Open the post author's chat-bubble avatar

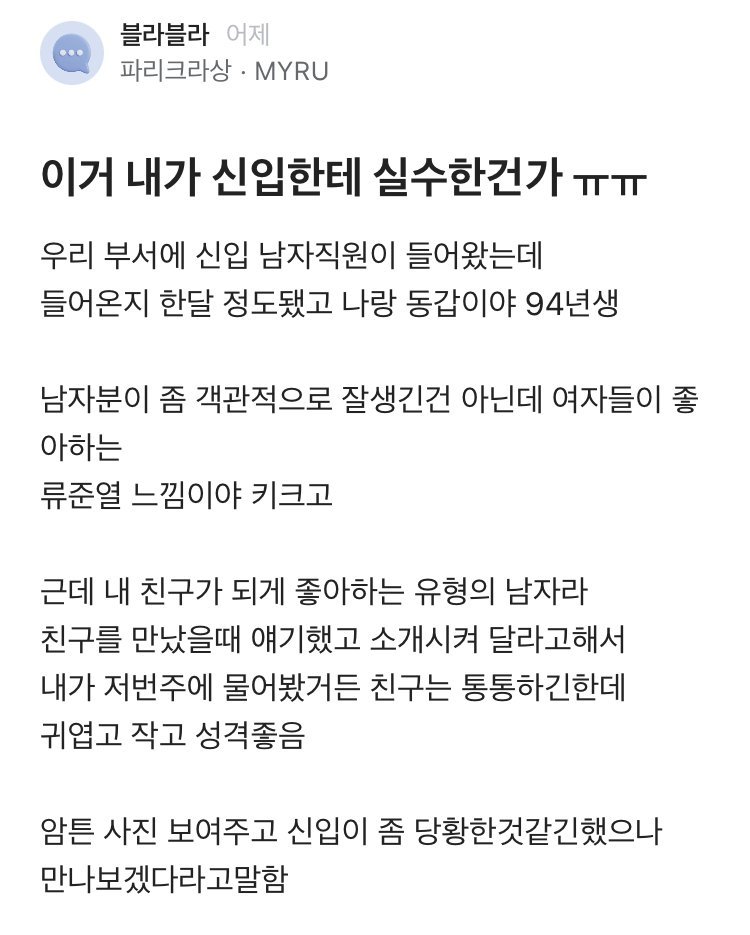[x=72, y=53]
